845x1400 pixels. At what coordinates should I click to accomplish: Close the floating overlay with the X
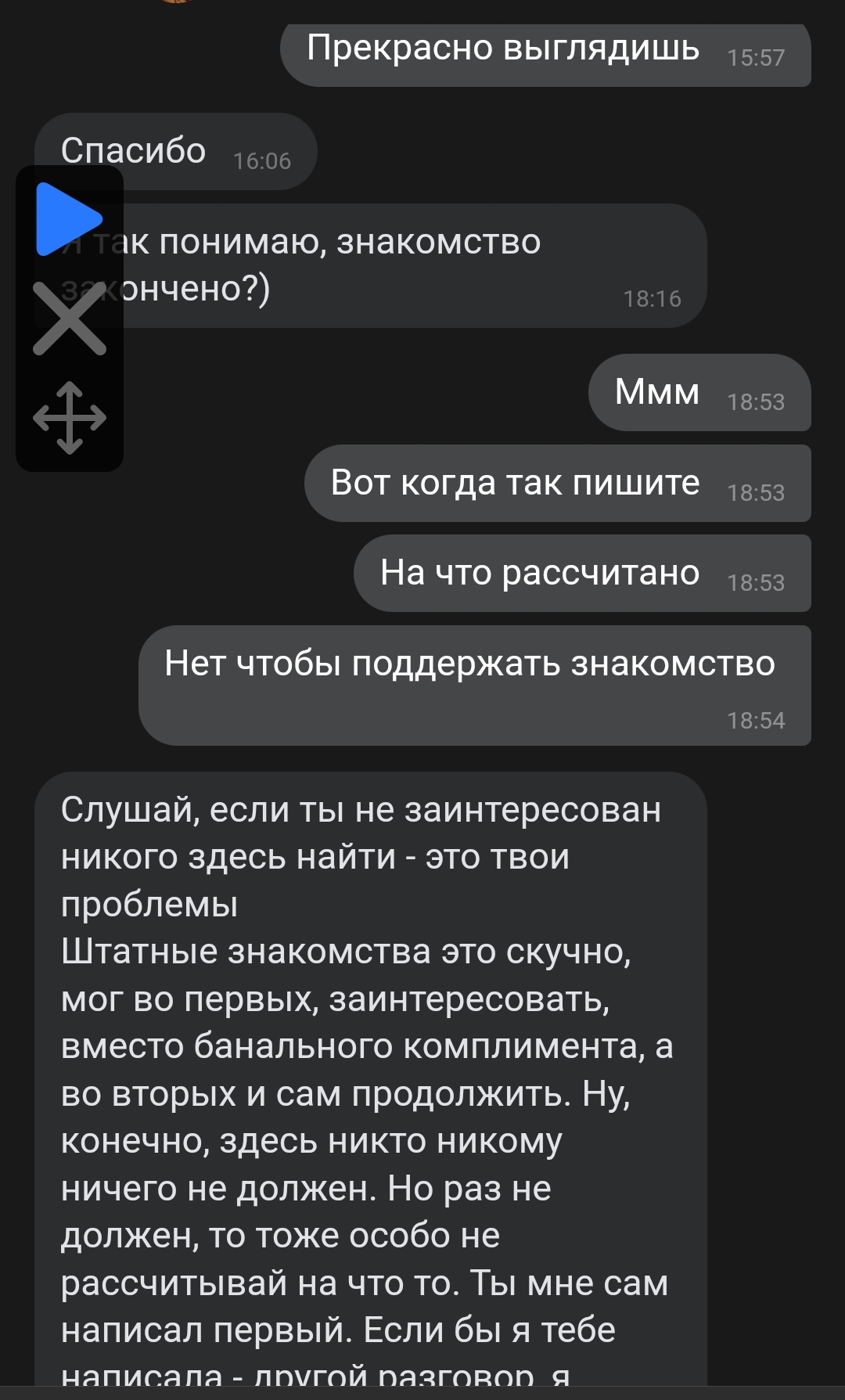[x=70, y=319]
